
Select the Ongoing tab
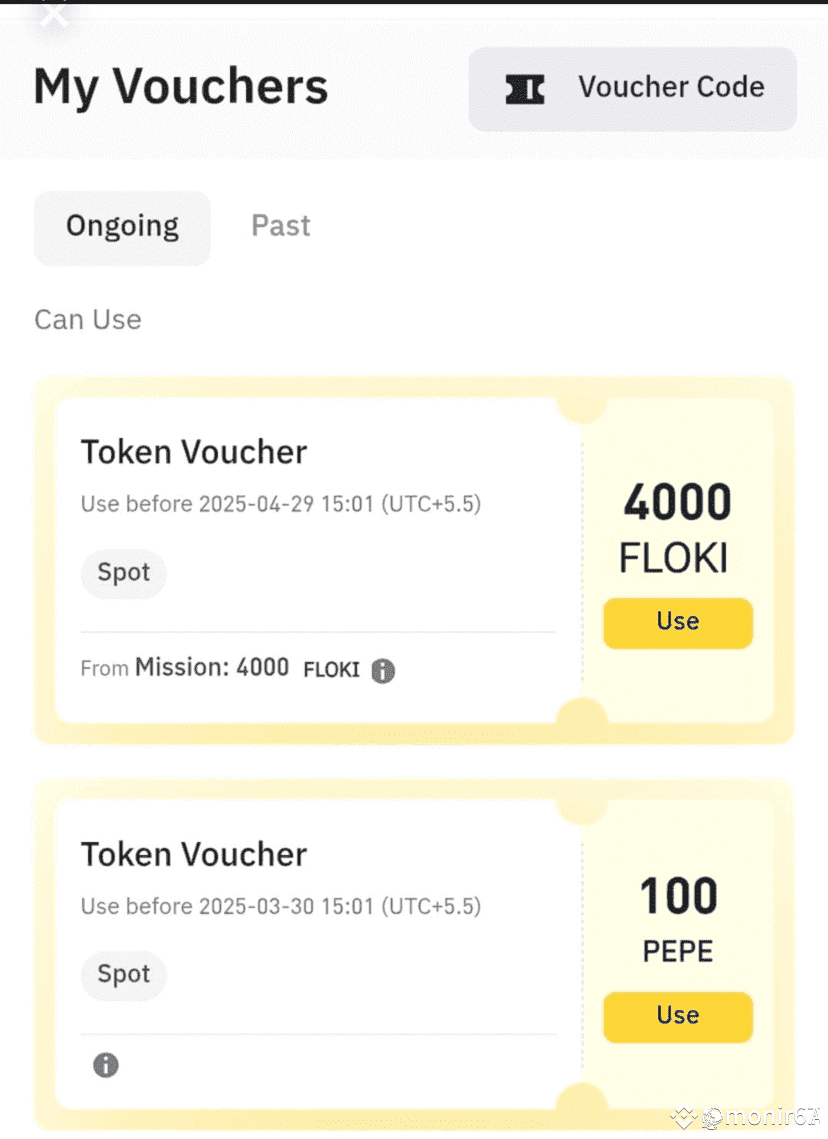(122, 226)
